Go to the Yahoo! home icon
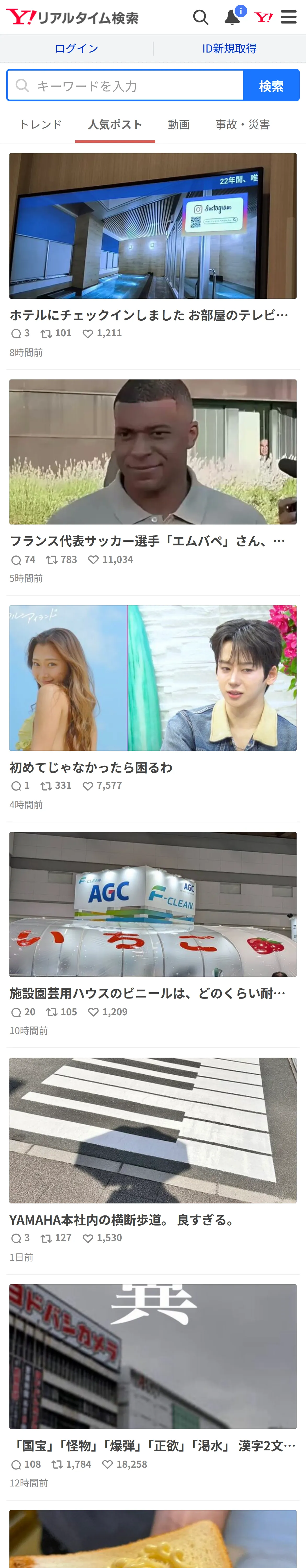Screen dimensions: 306x1568 [263, 17]
